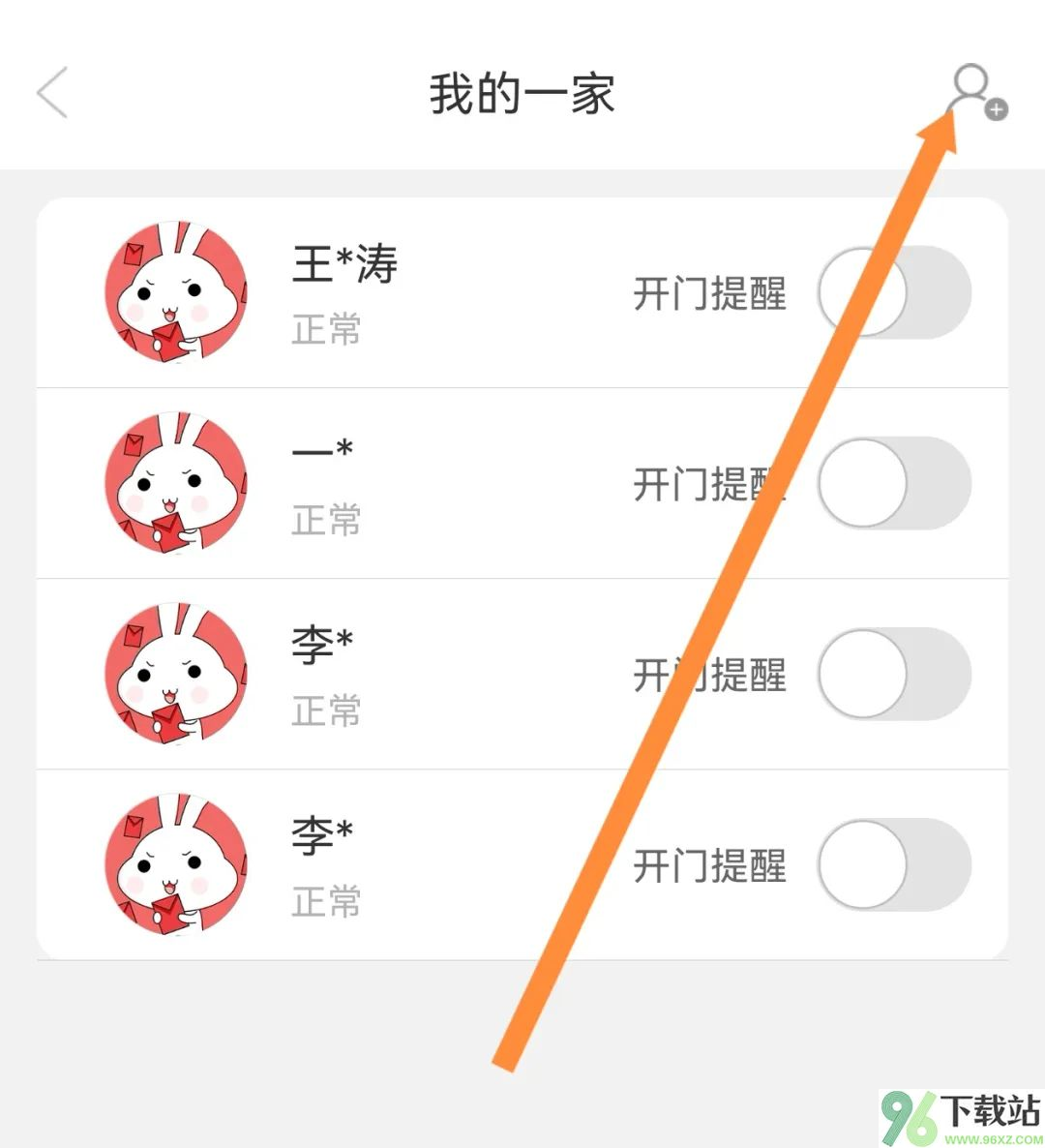The width and height of the screenshot is (1045, 1148).
Task: Go back from the 我的一家 page
Action: click(x=52, y=93)
